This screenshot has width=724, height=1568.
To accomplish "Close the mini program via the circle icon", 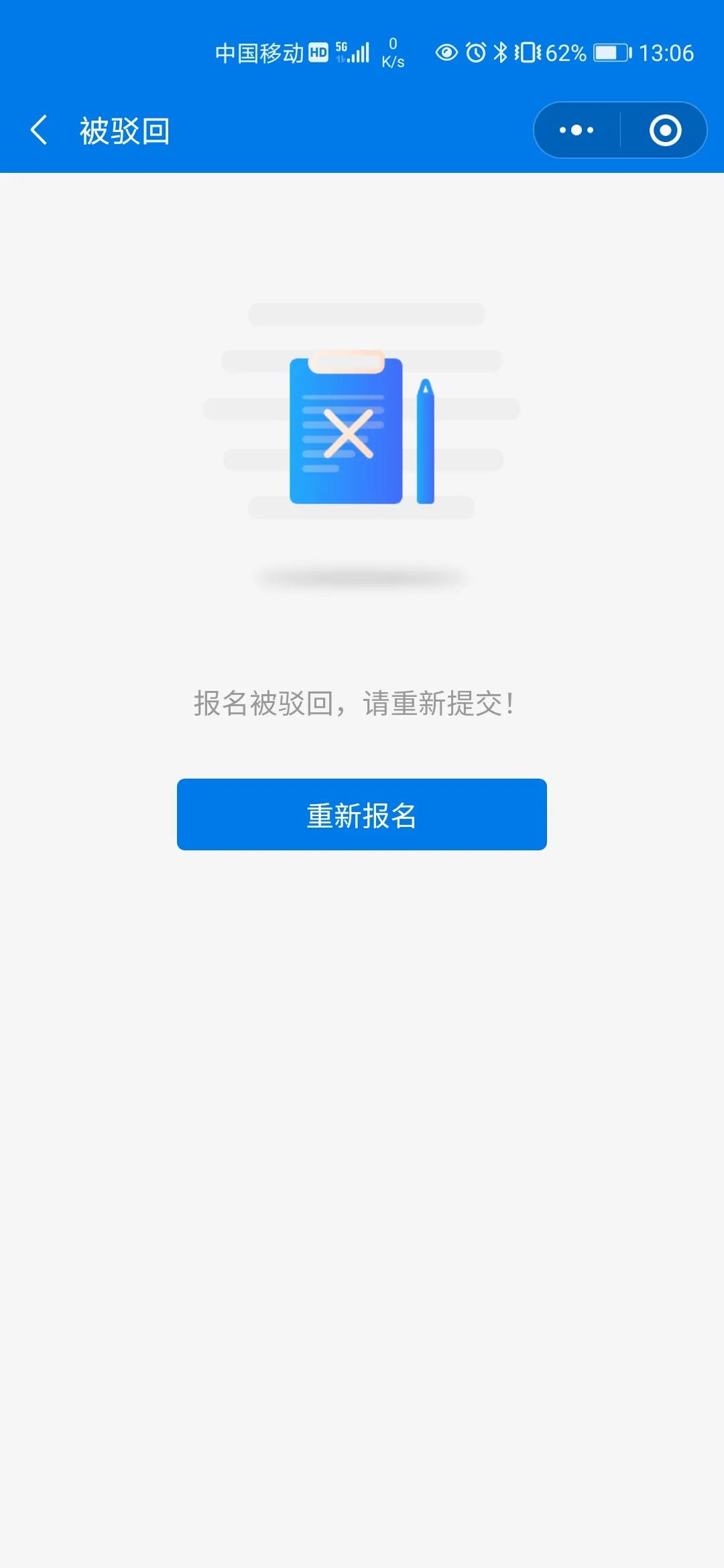I will 665,130.
